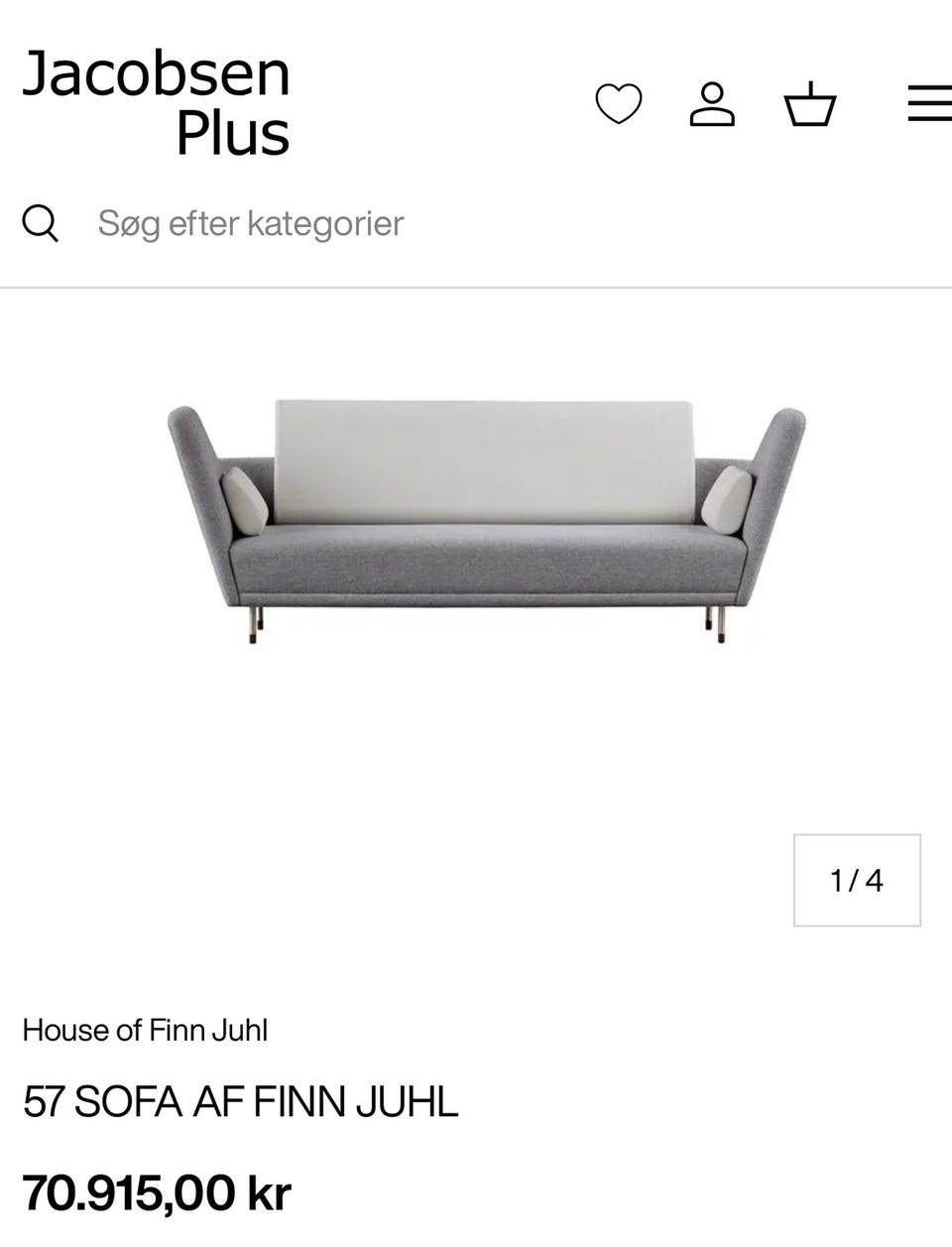Select the title 57 SOFA AF FINN JUHL
Viewport: 952px width, 1247px height.
238,1099
